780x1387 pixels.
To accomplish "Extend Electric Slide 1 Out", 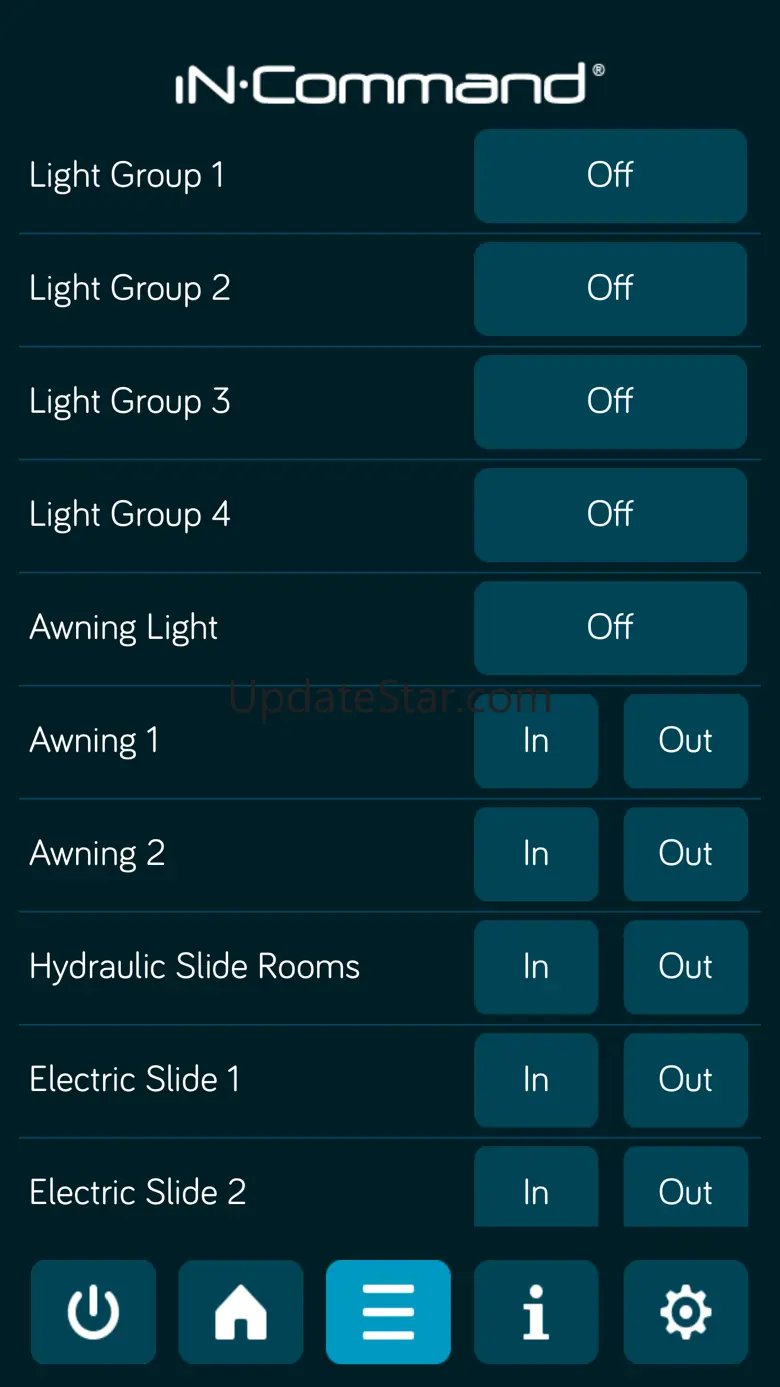I will (686, 1079).
